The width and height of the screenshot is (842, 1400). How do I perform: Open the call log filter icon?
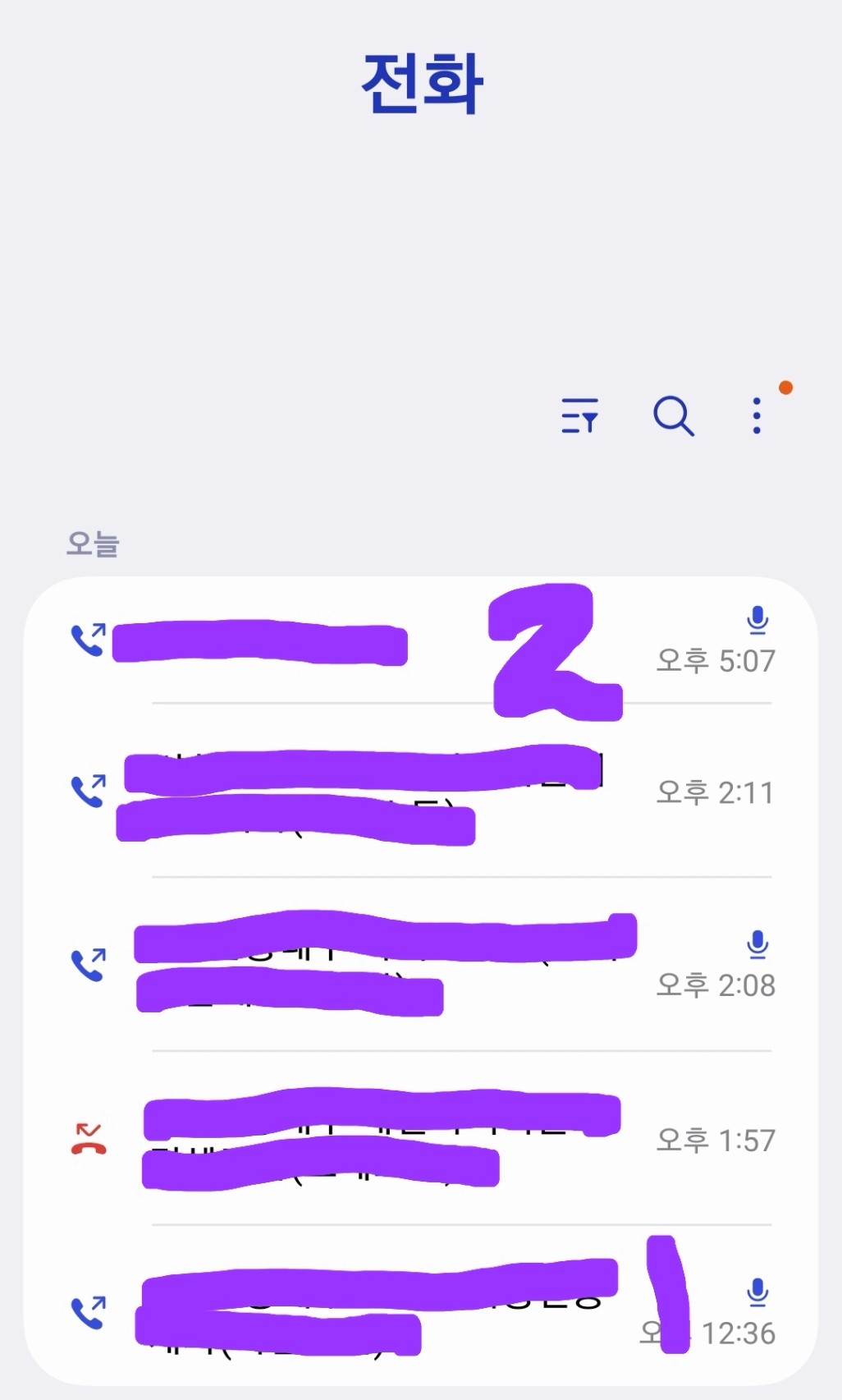[579, 415]
